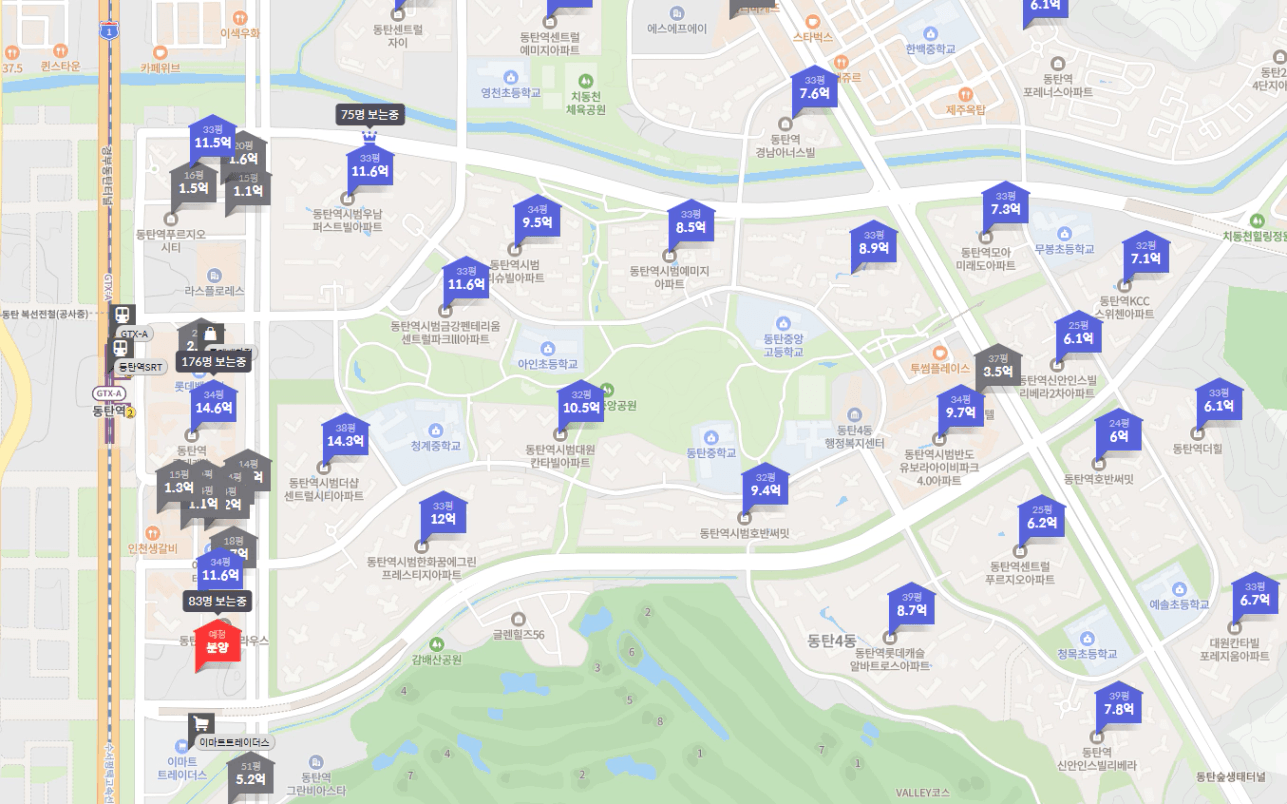Select the red 분양 예정 marker

217,642
